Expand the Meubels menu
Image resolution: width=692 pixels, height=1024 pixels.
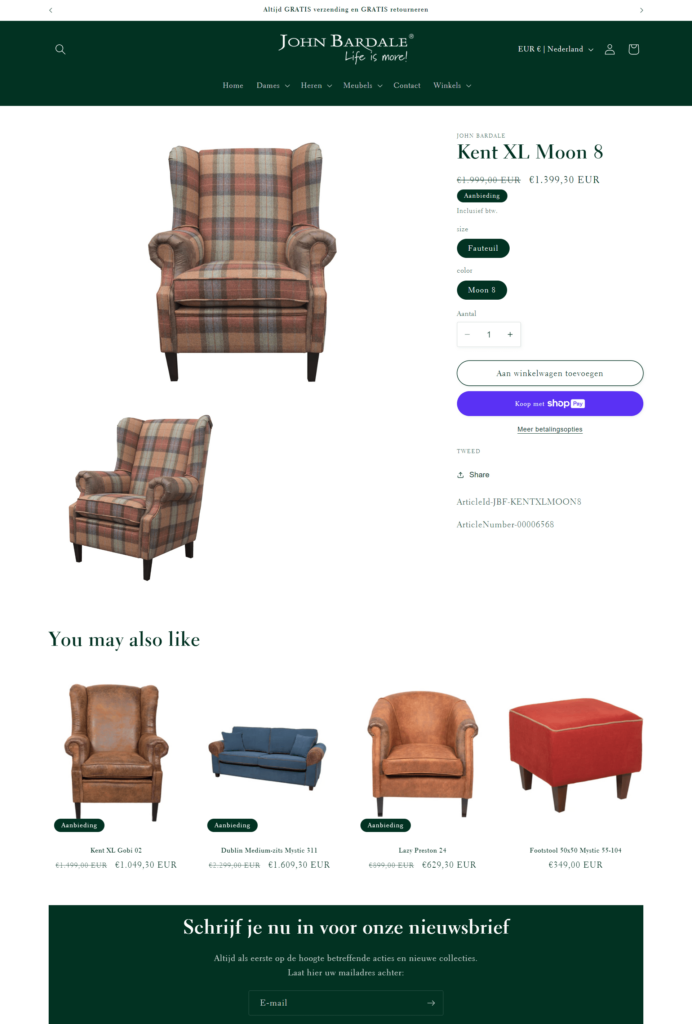362,85
